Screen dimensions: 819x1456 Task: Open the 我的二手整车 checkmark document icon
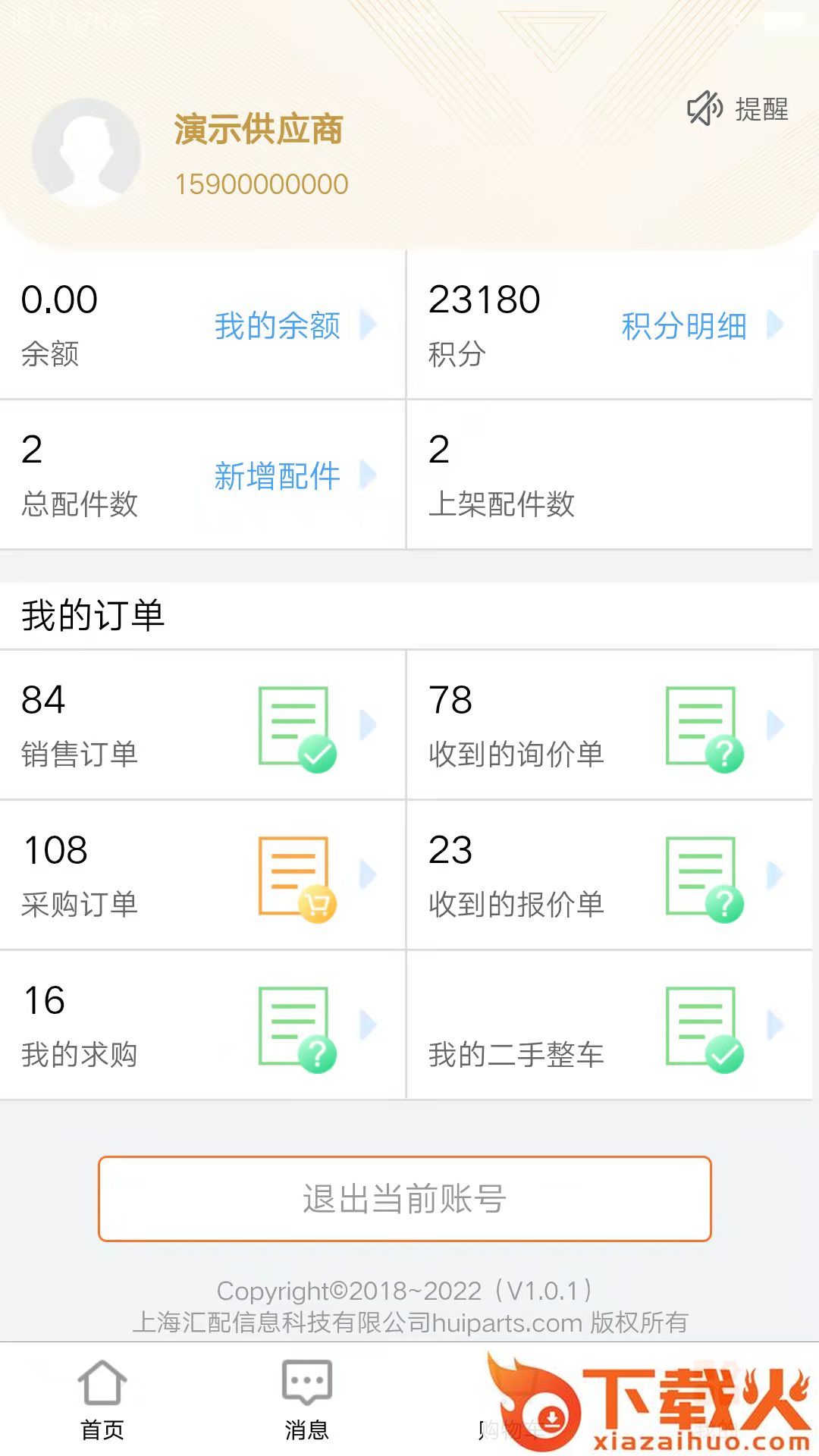pyautogui.click(x=699, y=1025)
